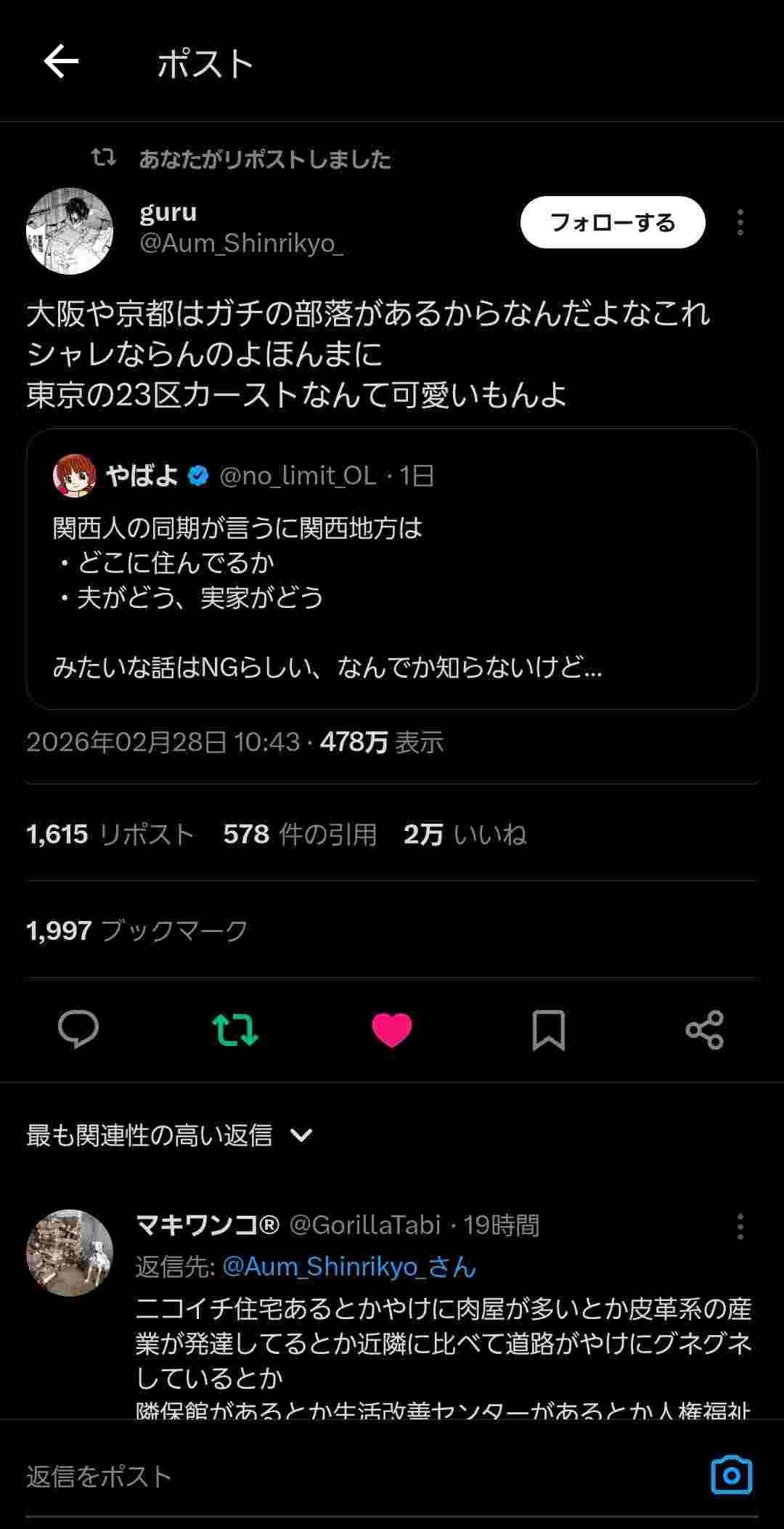
Task: Reply with the speech bubble icon
Action: point(78,1029)
